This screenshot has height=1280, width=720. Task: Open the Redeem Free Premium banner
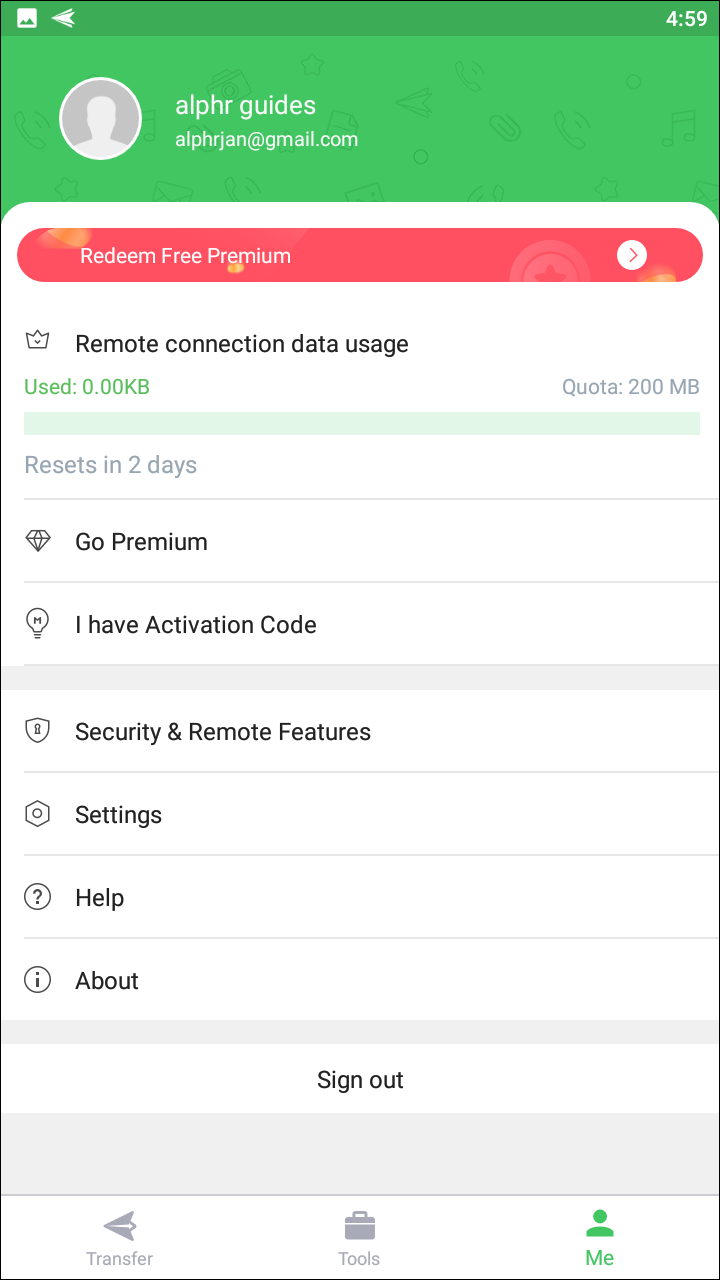(x=360, y=255)
